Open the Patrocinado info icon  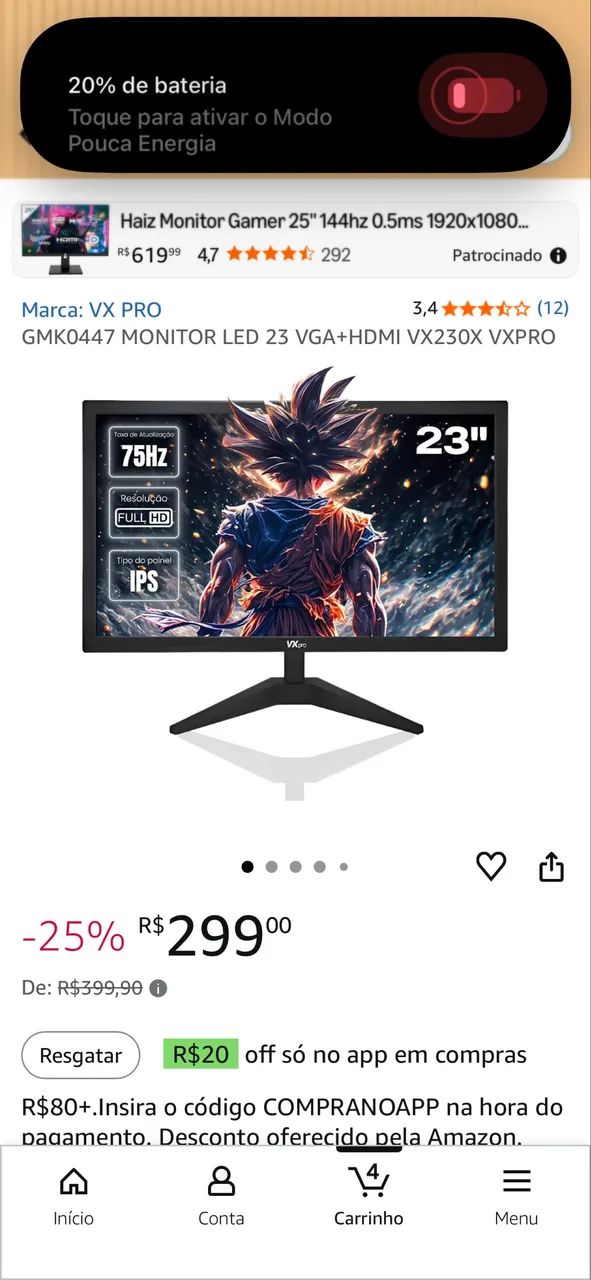558,255
